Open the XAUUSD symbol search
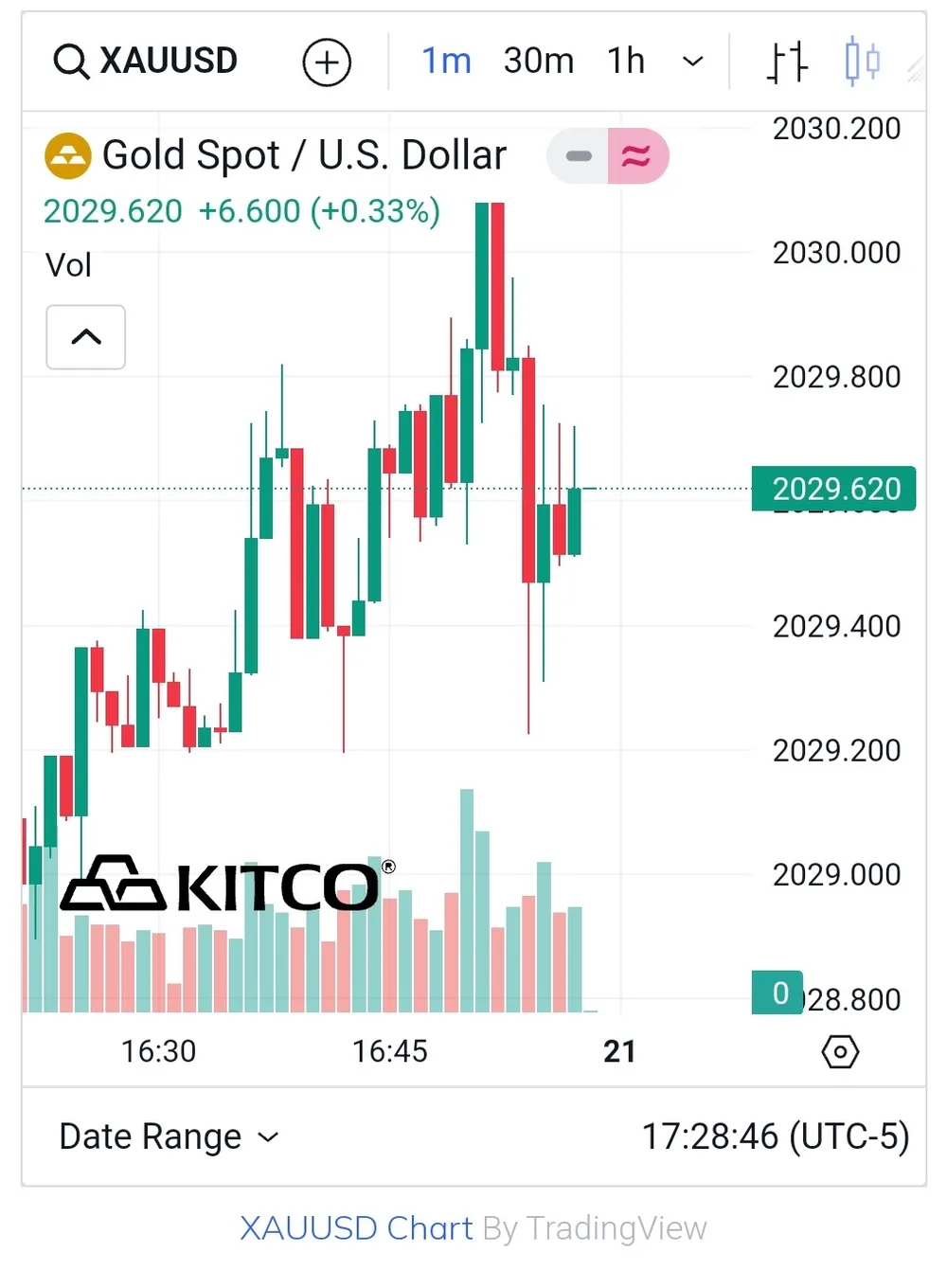 pos(147,62)
